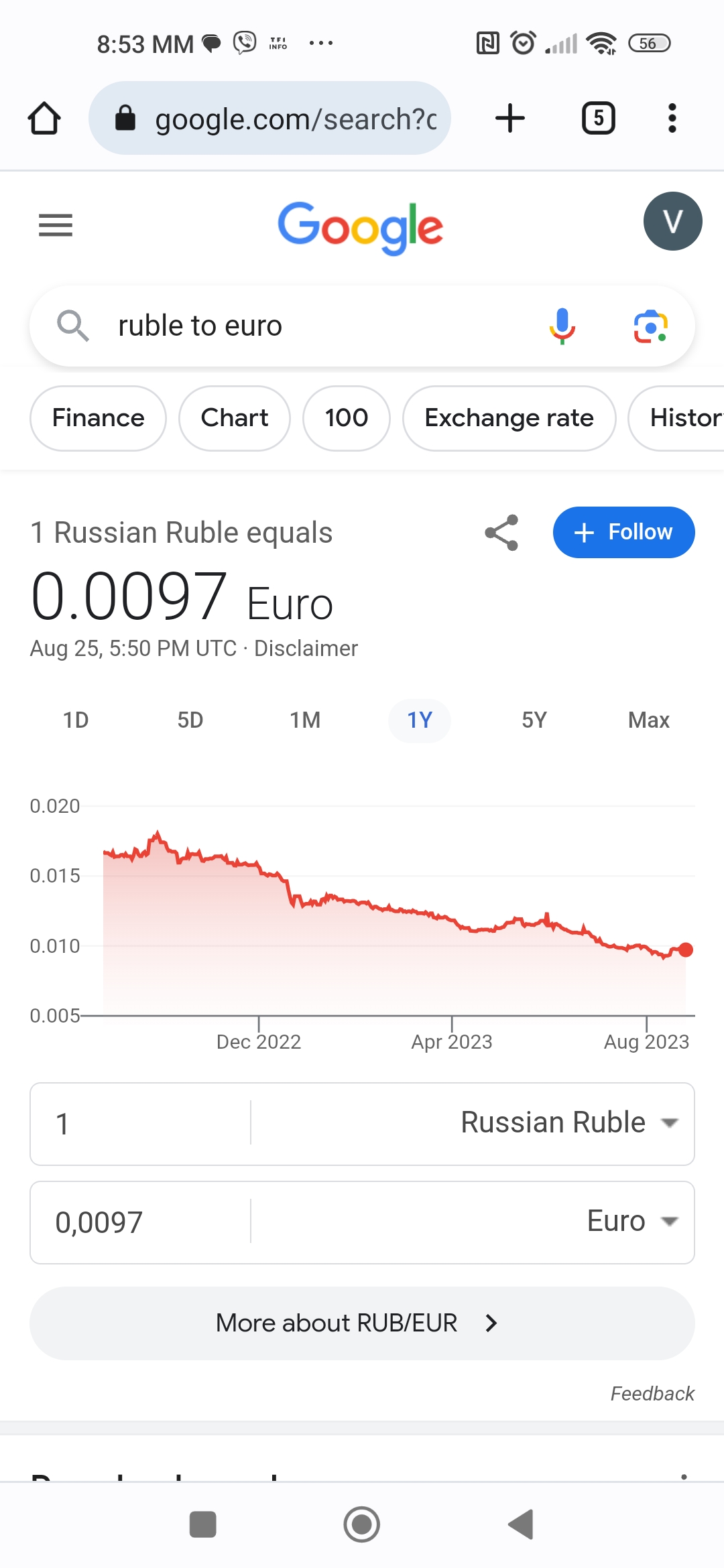Follow the RUB/EUR currency pair
The image size is (724, 1568).
pyautogui.click(x=623, y=532)
